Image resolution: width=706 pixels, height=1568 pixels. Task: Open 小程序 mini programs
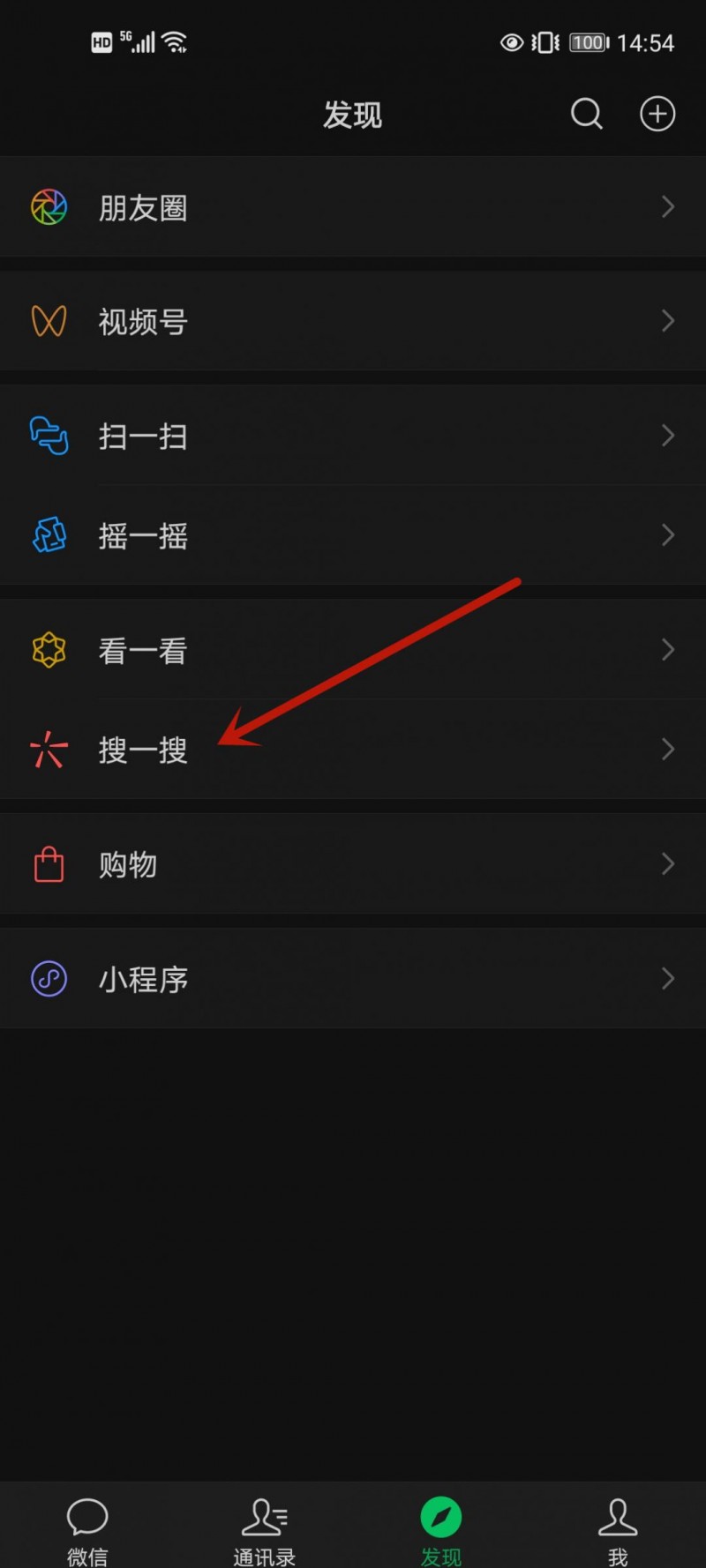(x=353, y=979)
